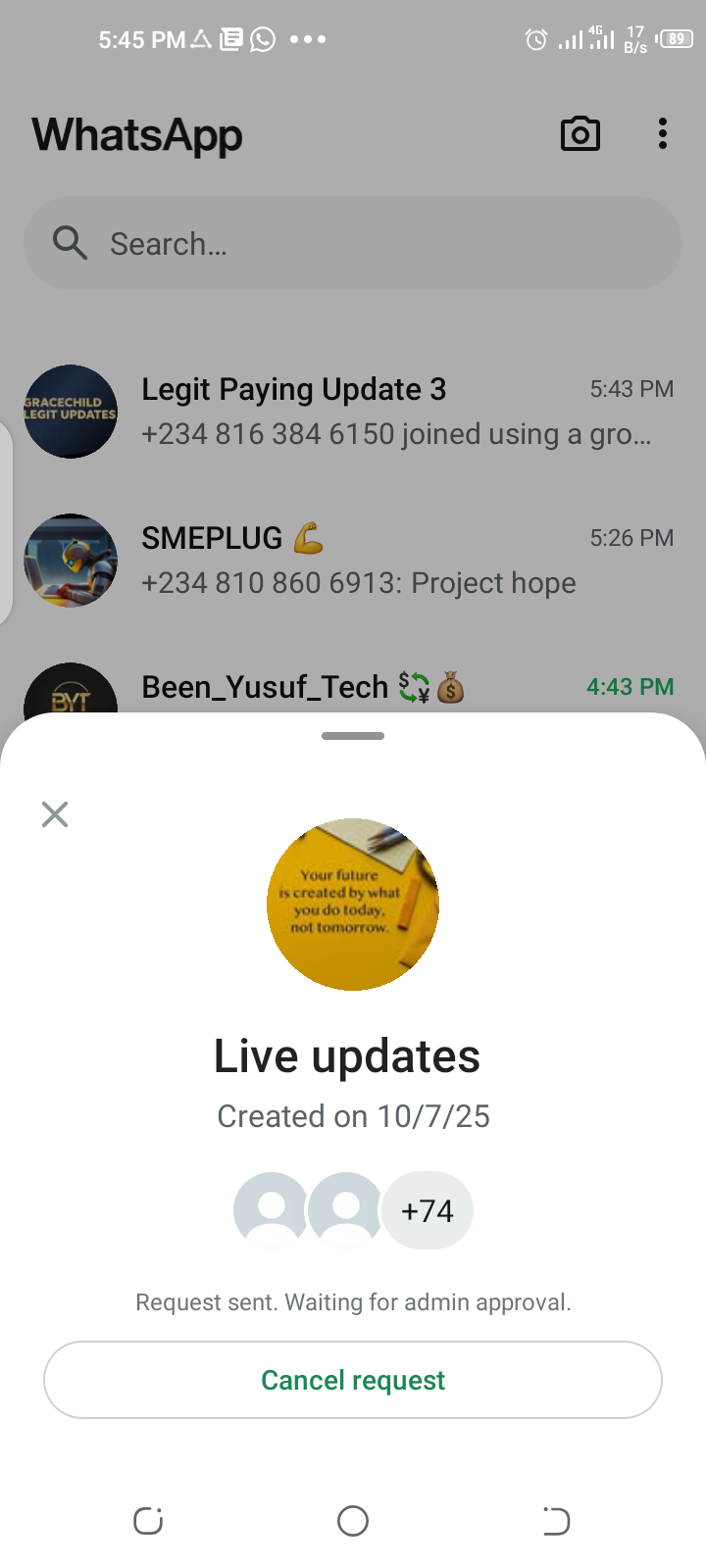Tap the sheet's drag handle
706x1568 pixels.
point(353,736)
